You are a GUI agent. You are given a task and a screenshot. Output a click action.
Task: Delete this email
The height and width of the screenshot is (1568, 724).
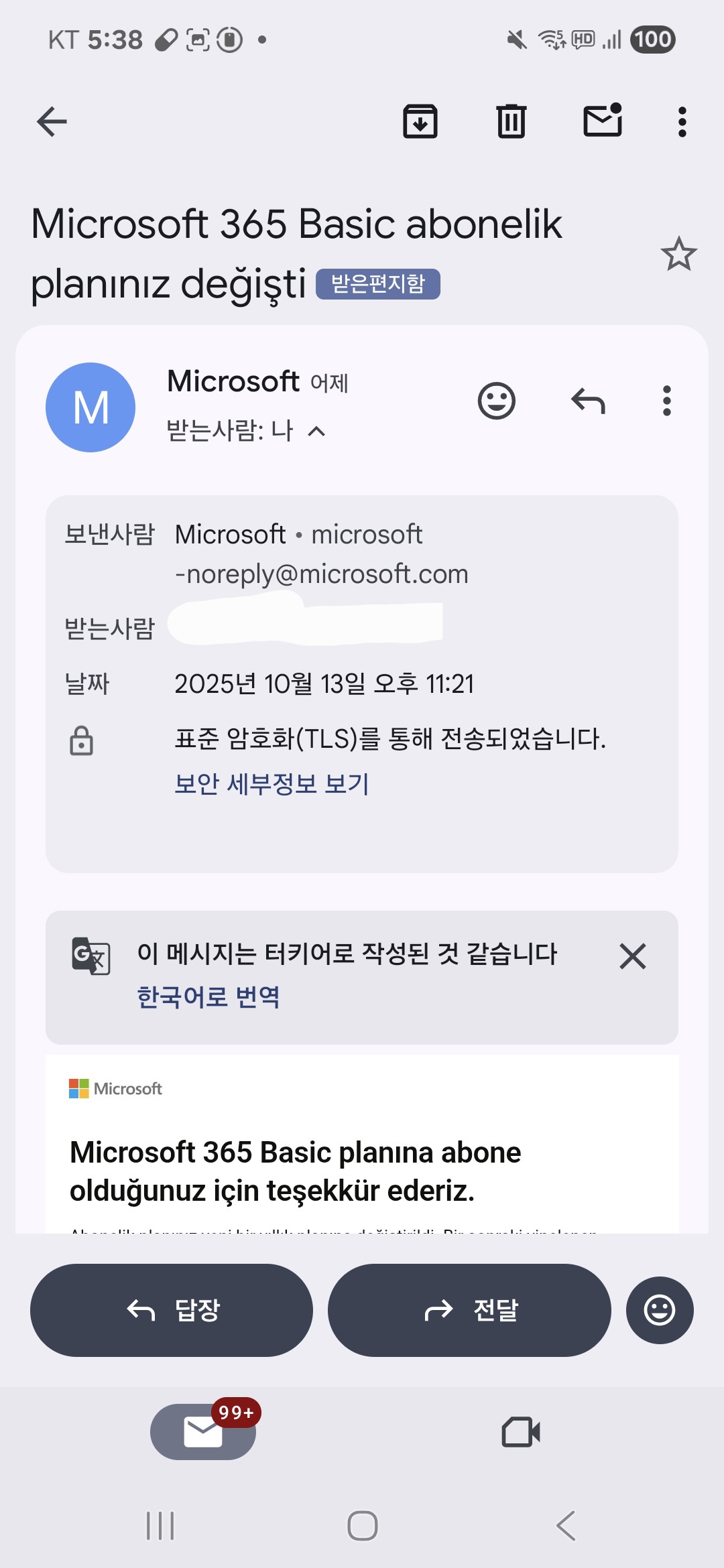[x=511, y=122]
